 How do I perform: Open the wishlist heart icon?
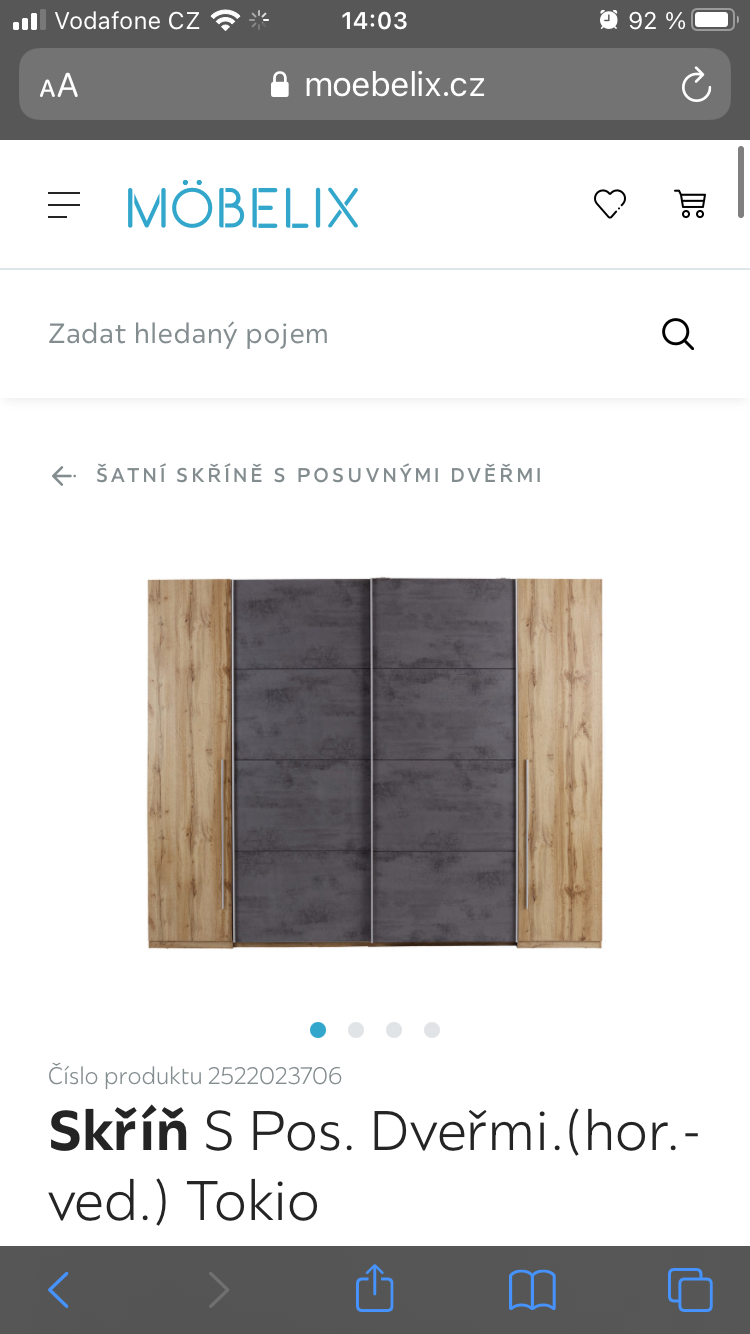[610, 204]
